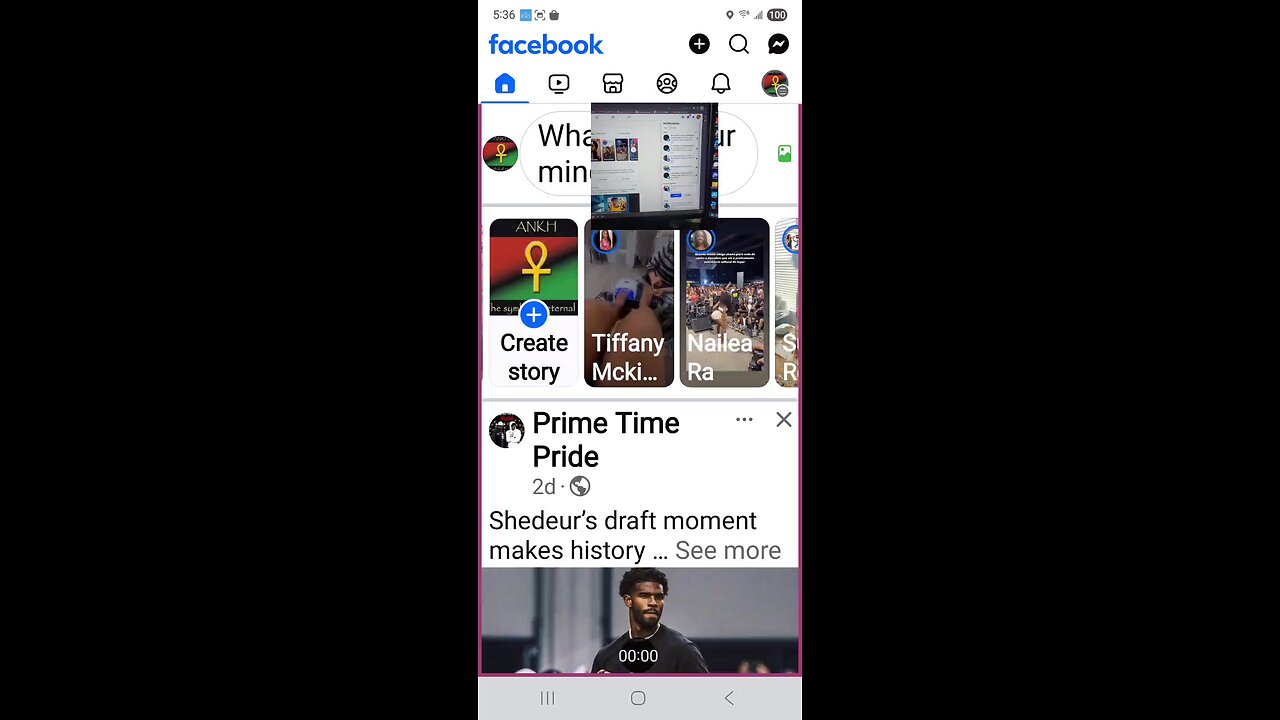Go to the Groups tab
Screen dimensions: 1280x720
coord(667,84)
